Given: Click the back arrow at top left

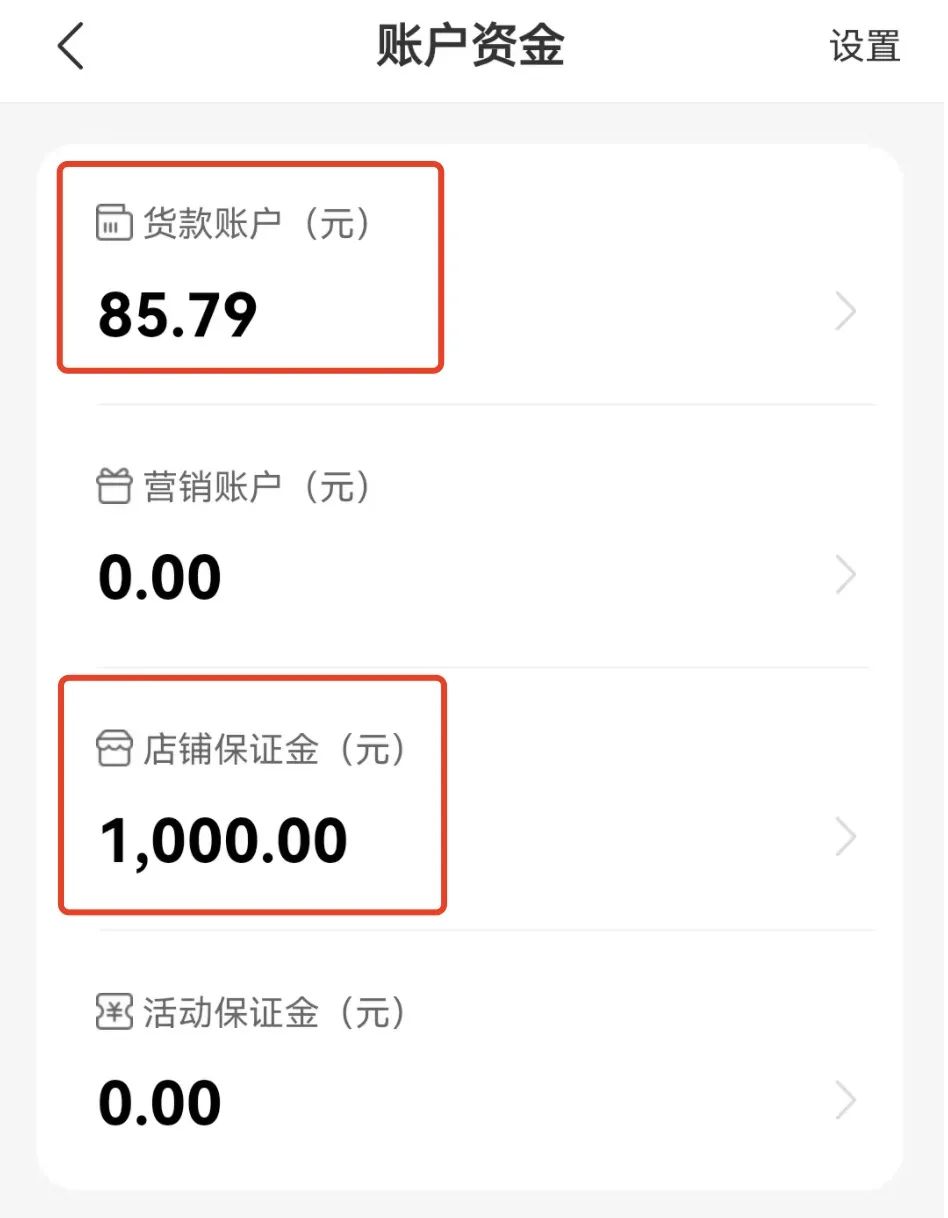Looking at the screenshot, I should click(68, 46).
